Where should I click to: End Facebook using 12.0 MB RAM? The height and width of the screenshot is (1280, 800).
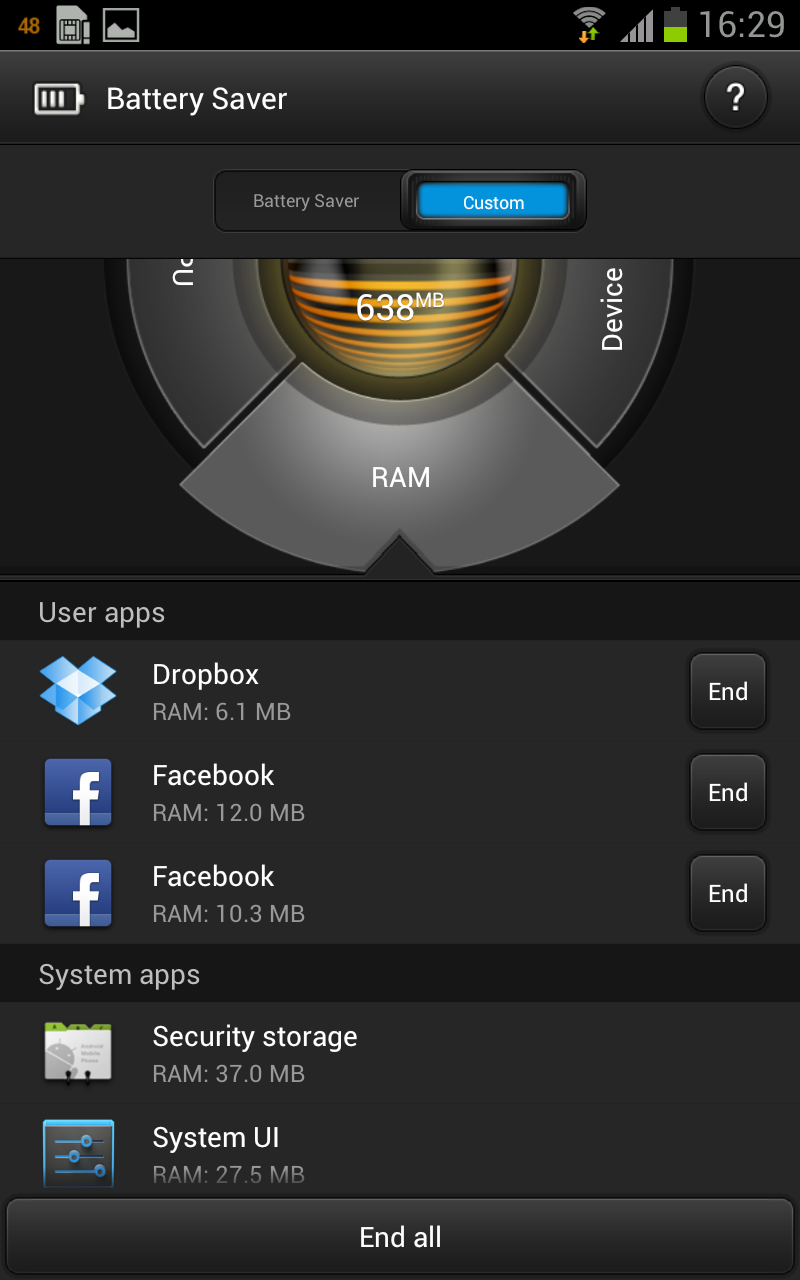[x=727, y=793]
